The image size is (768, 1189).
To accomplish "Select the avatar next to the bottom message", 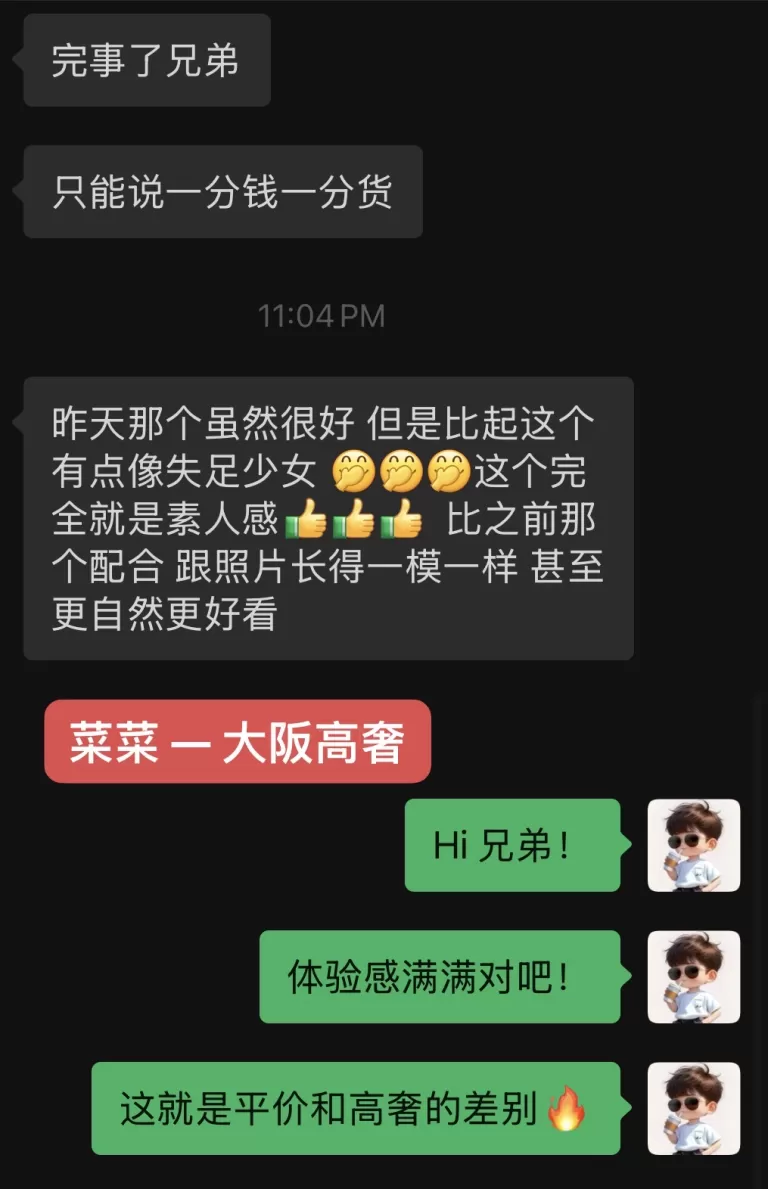I will (694, 1109).
